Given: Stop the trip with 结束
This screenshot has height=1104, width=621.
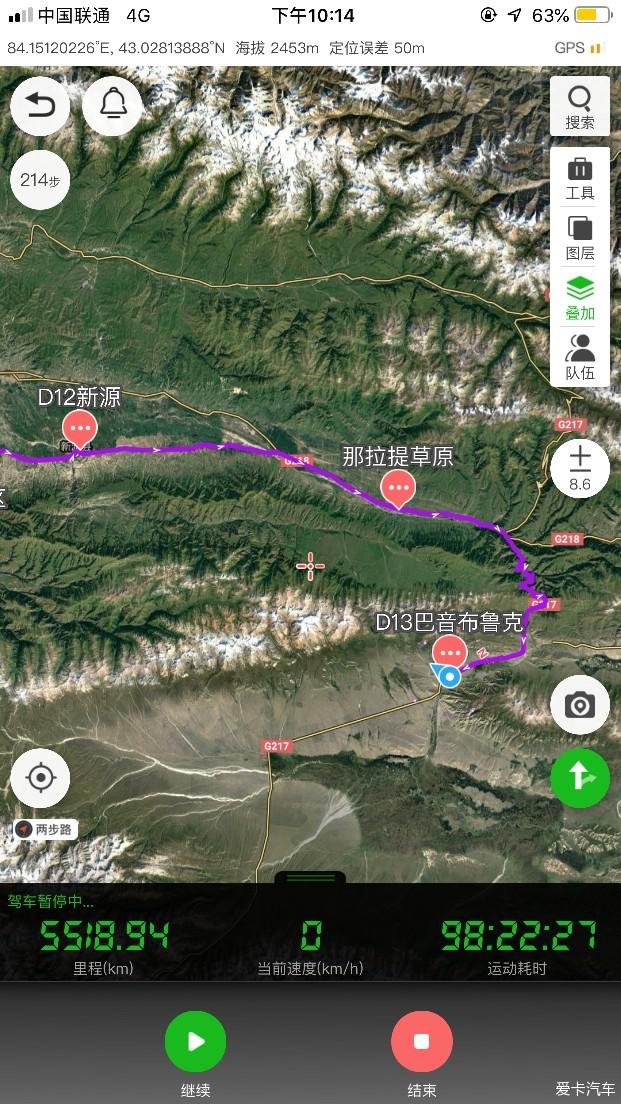Looking at the screenshot, I should (421, 1042).
